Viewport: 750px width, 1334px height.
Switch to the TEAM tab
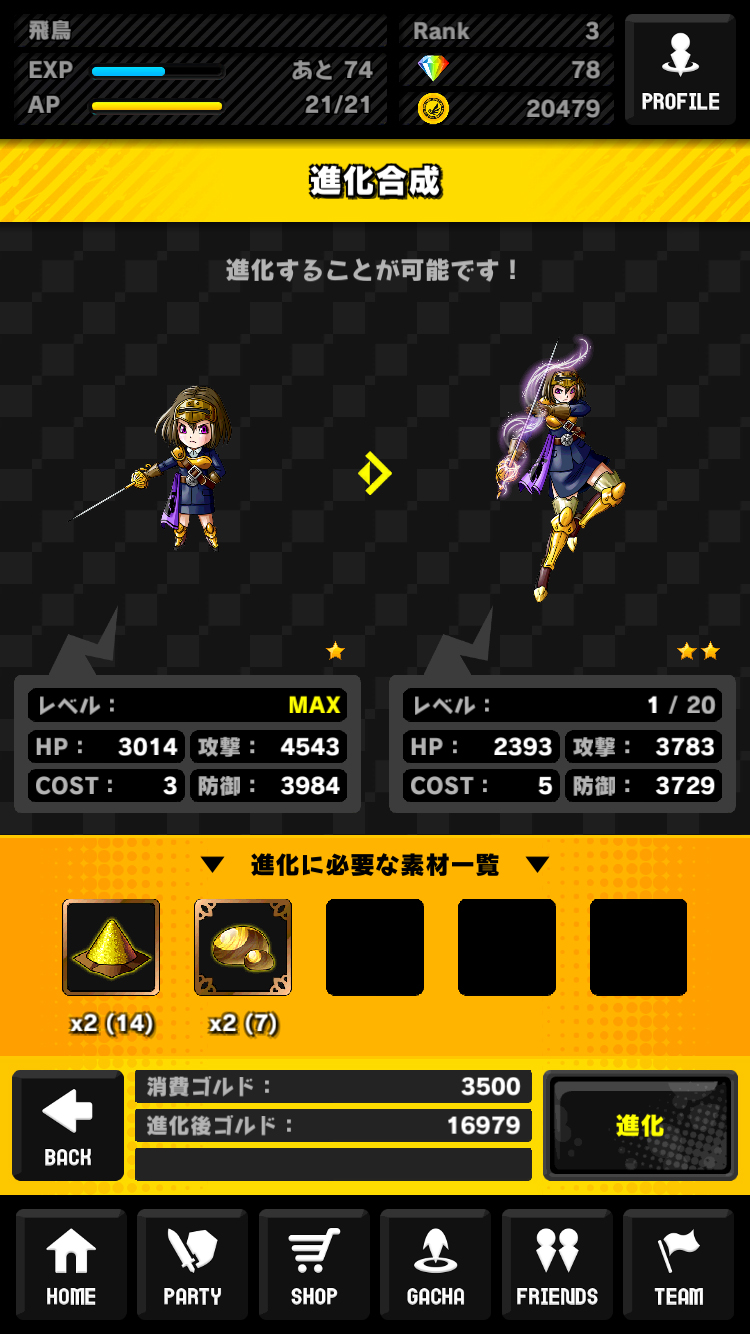(x=679, y=1265)
